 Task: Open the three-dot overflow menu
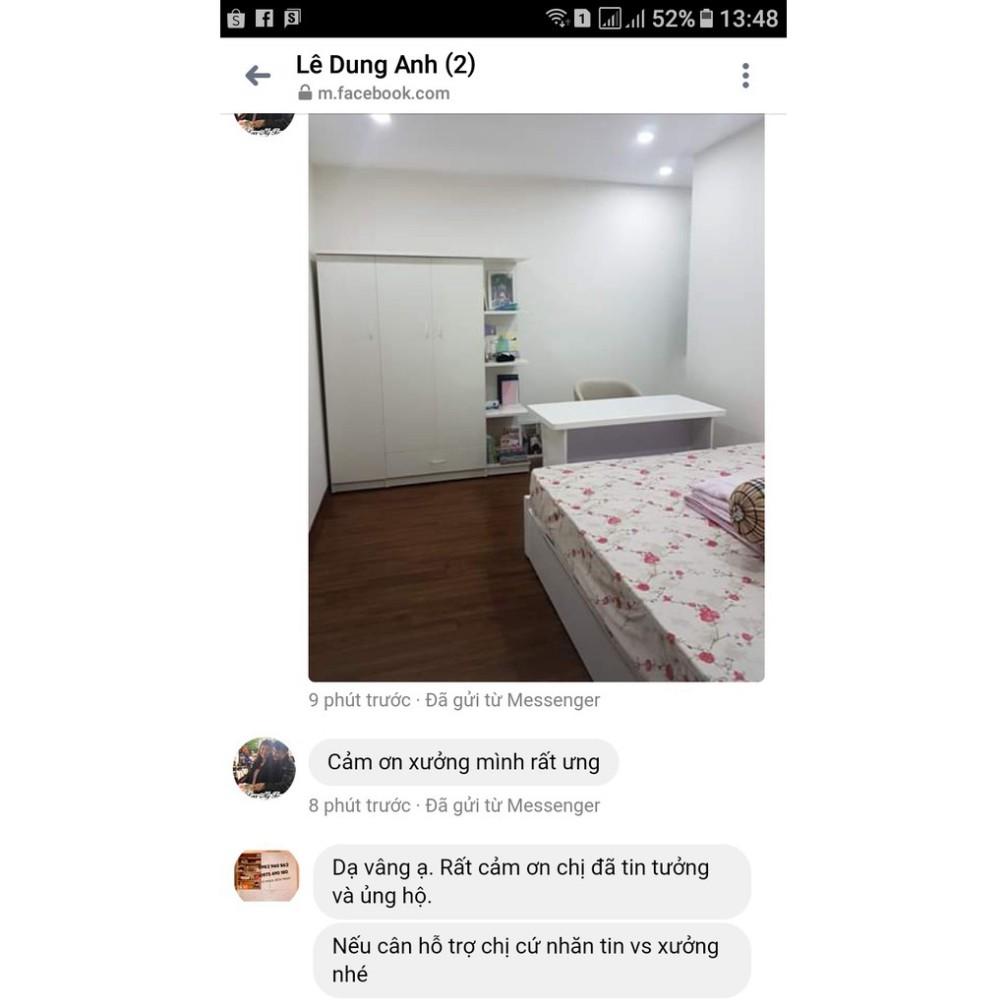tap(745, 76)
